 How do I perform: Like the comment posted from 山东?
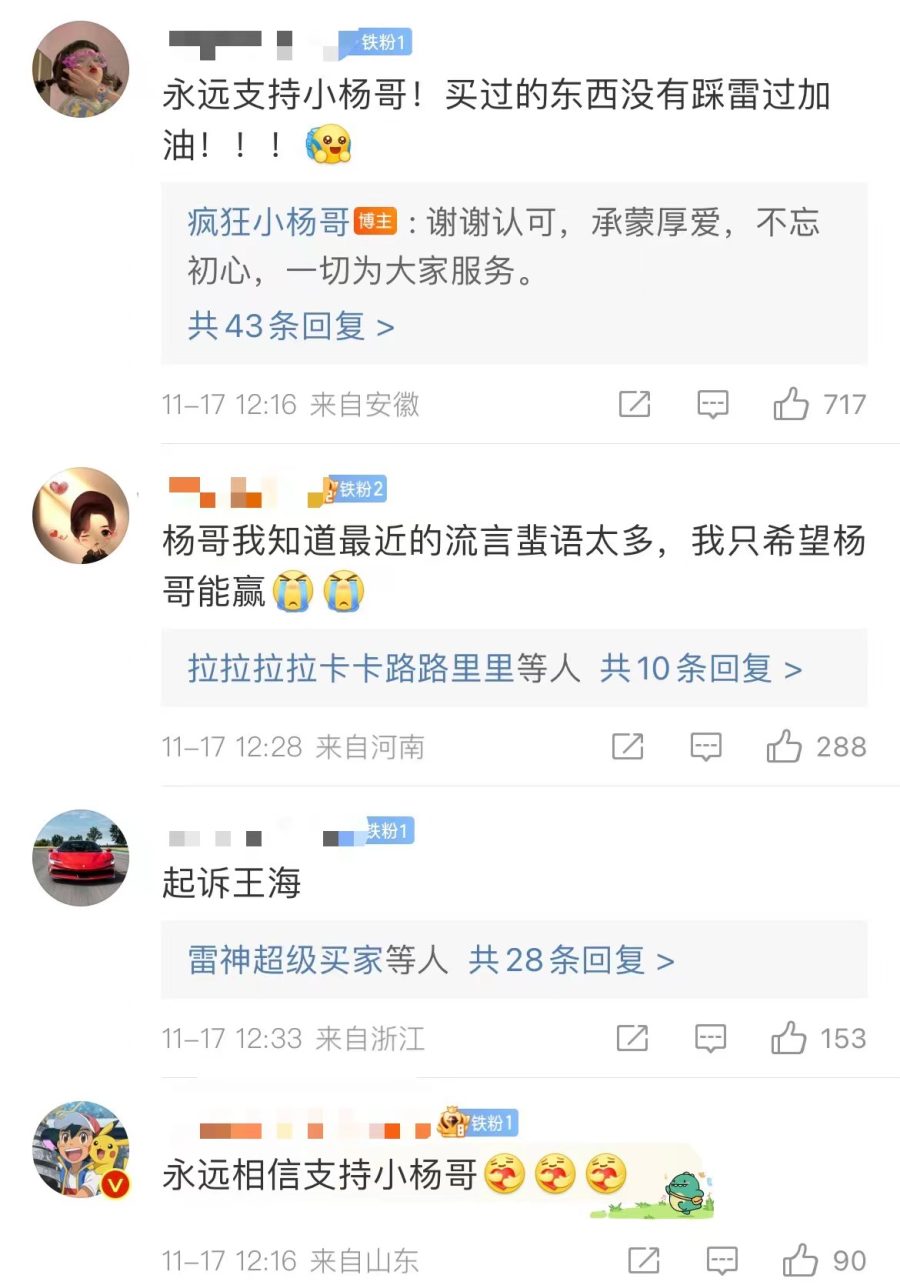(801, 1261)
